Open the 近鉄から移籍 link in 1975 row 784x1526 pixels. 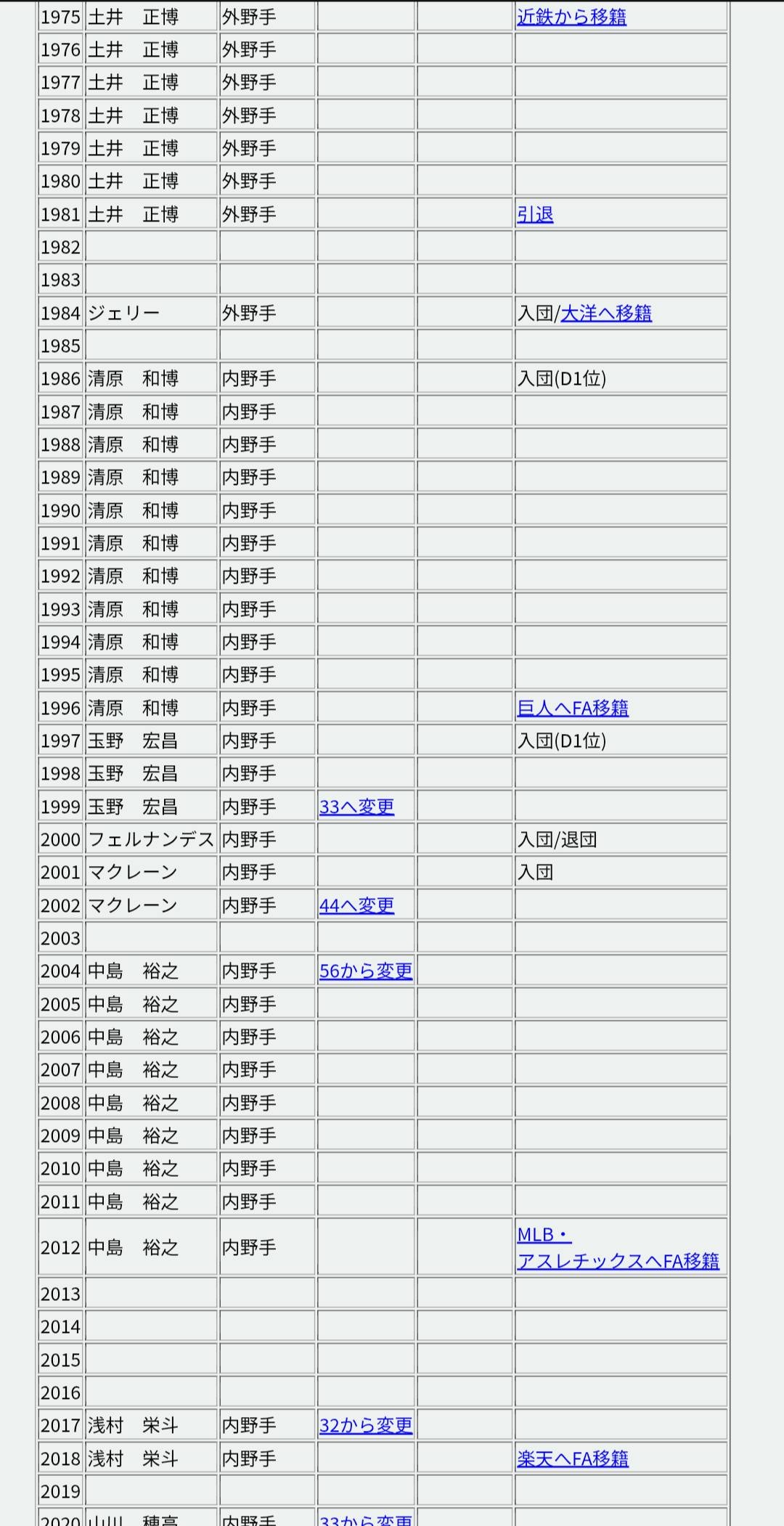[571, 17]
